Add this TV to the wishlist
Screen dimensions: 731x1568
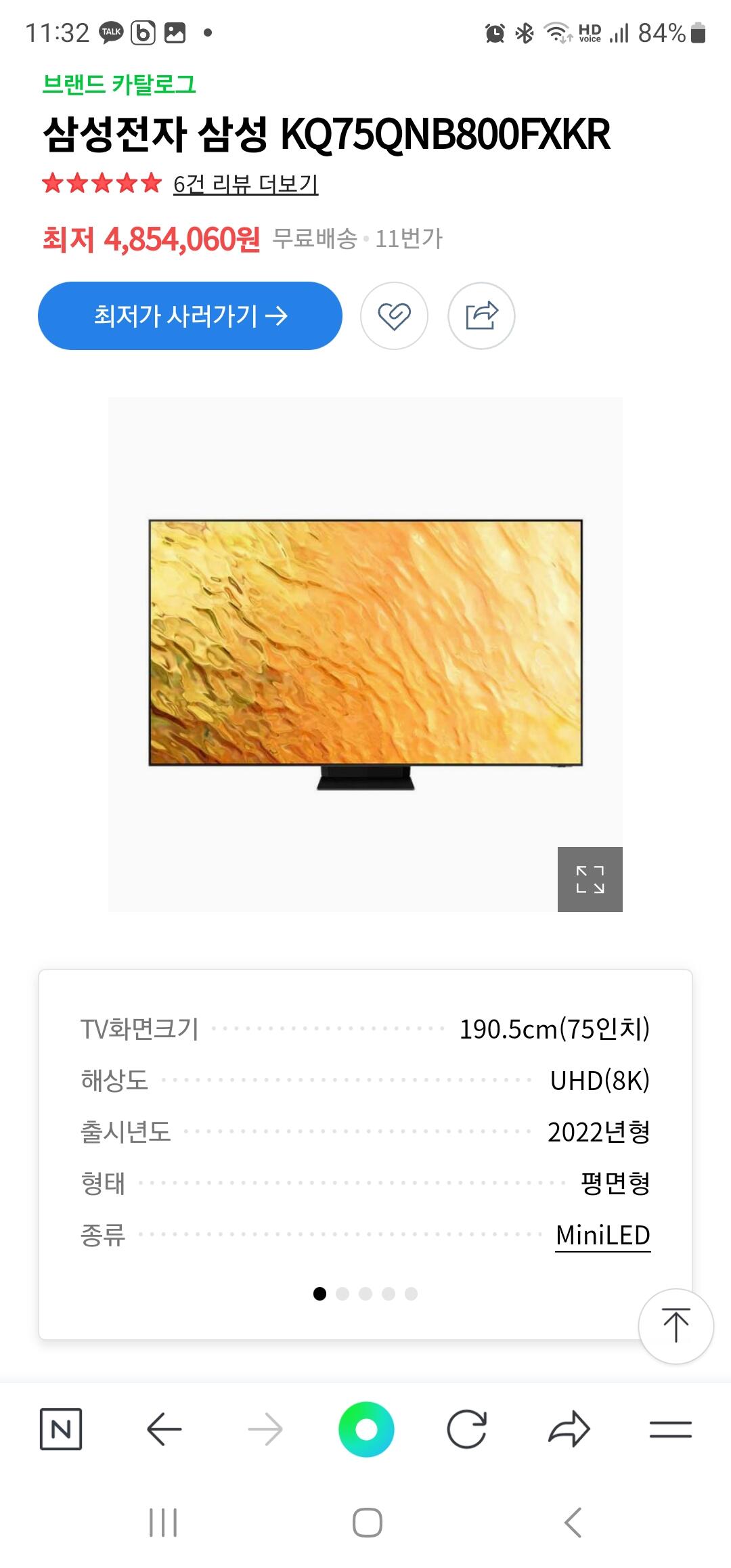[x=394, y=315]
